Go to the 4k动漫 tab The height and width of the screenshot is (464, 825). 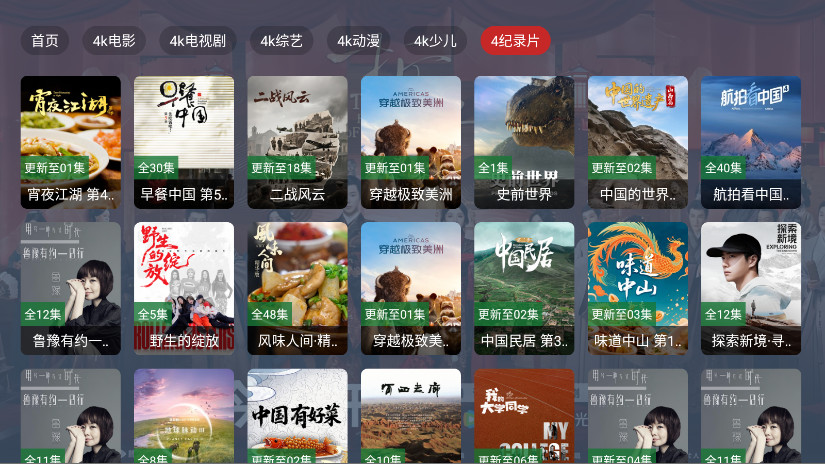[358, 41]
